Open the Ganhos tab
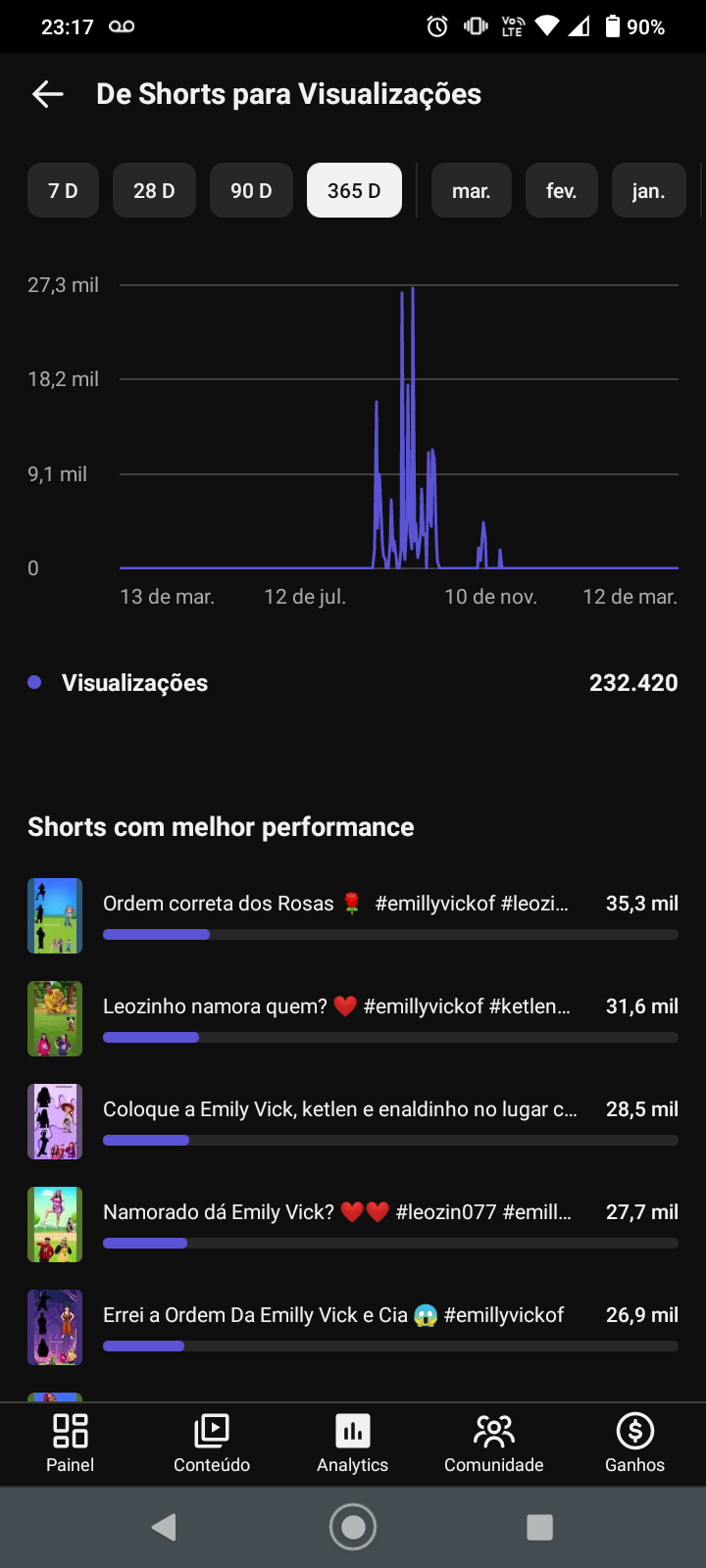706x1568 pixels. [634, 1444]
